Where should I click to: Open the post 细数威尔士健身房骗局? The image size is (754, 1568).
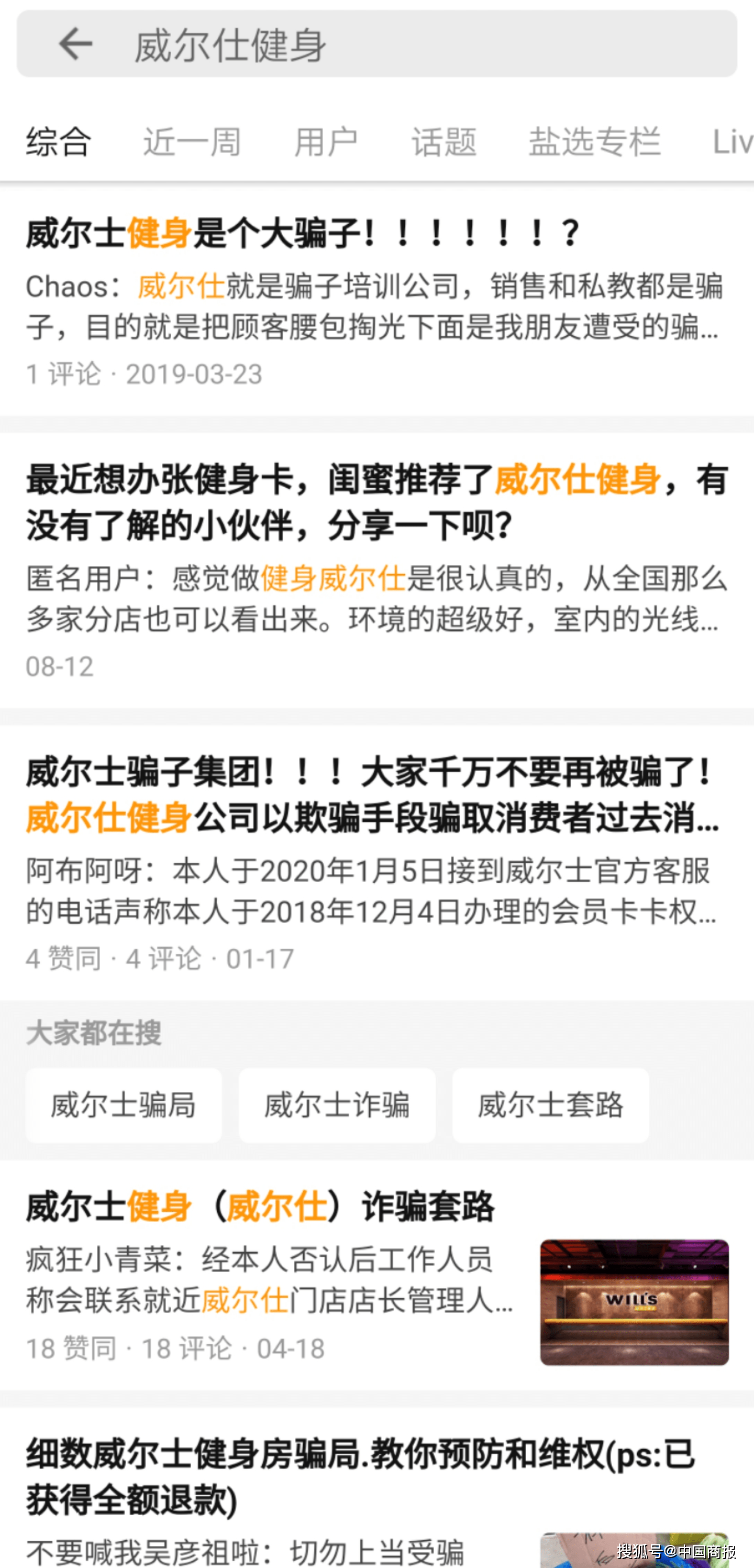(x=376, y=1488)
